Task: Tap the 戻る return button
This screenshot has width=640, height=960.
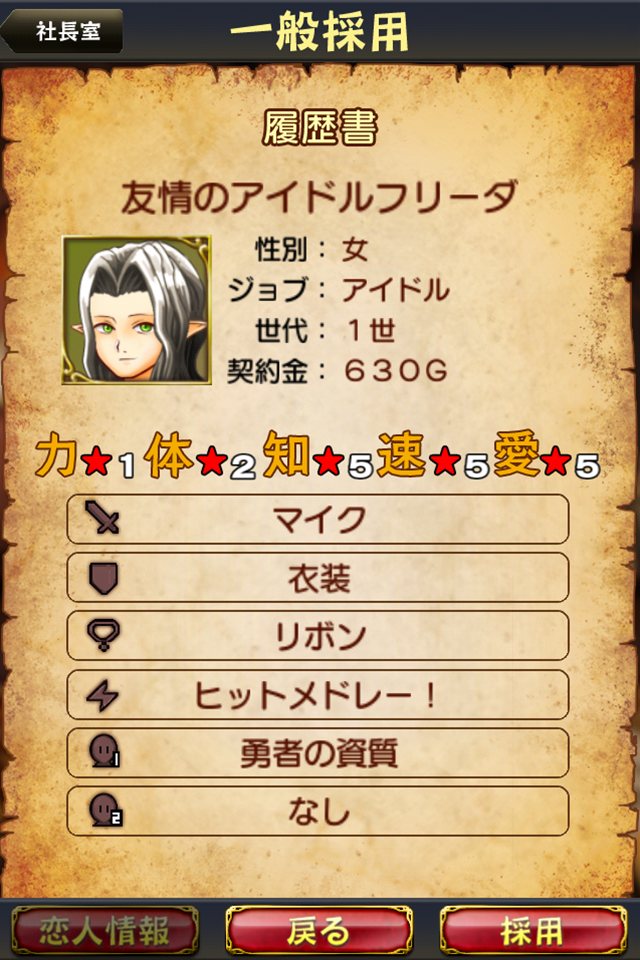Action: [319, 930]
